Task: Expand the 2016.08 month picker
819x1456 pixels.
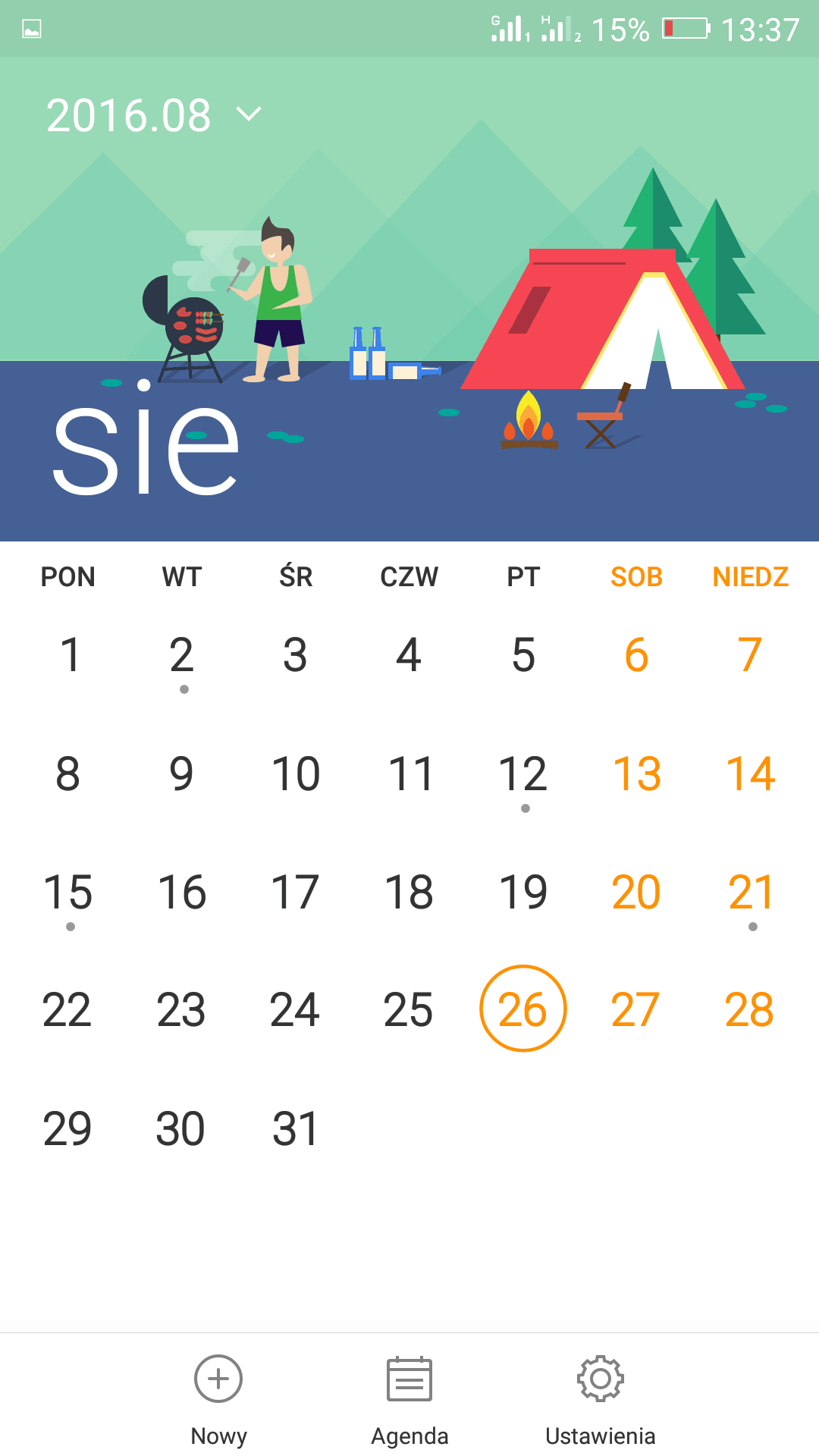Action: [153, 115]
